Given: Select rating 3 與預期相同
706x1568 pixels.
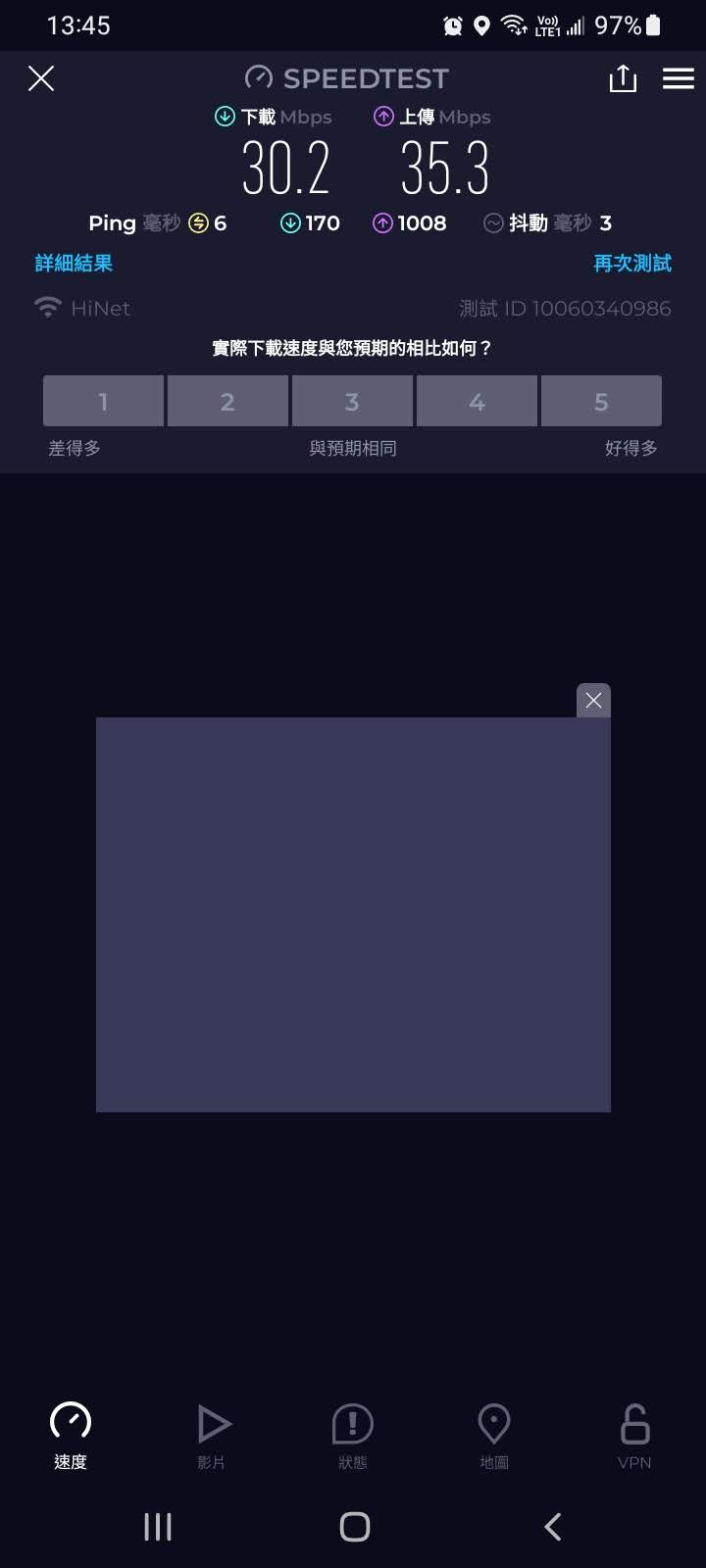Looking at the screenshot, I should click(x=352, y=401).
